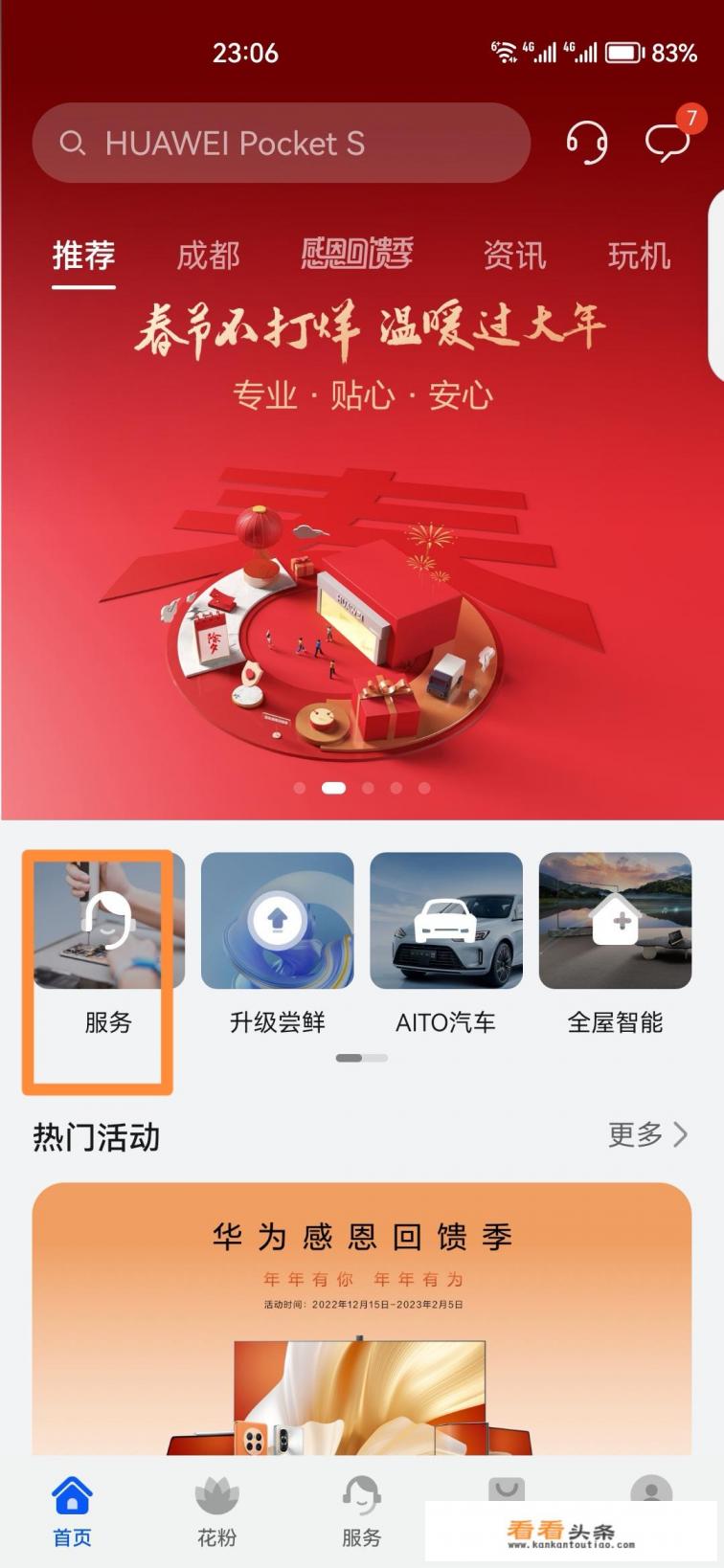This screenshot has height=1568, width=724.
Task: Open the 服务 bottom navigation tab
Action: tap(361, 1512)
